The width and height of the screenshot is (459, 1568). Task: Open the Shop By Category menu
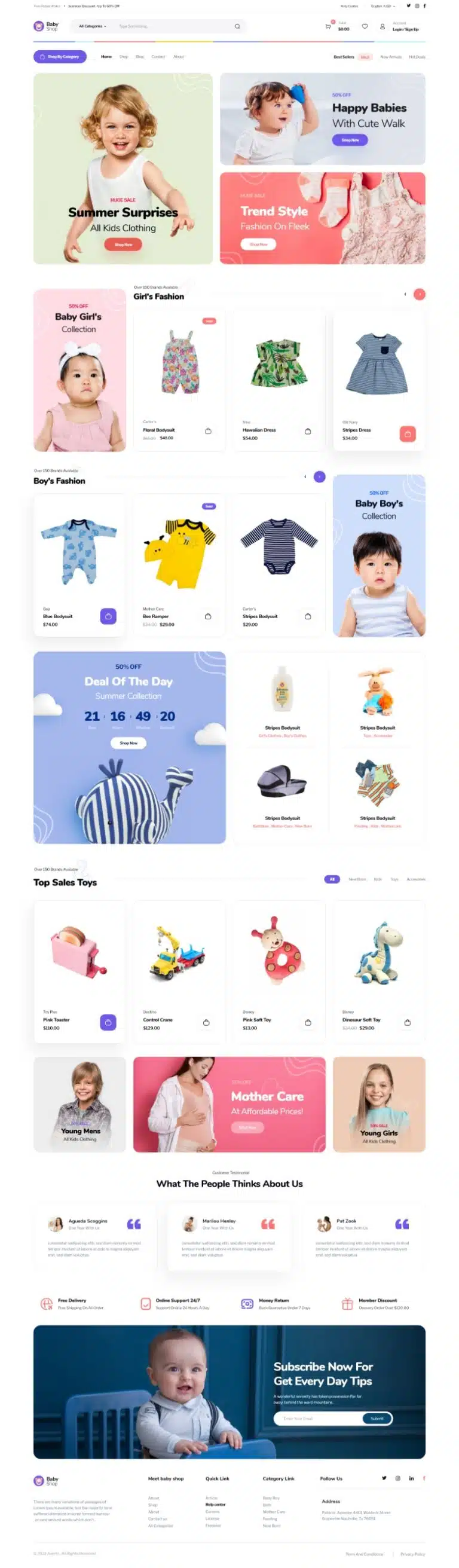(60, 57)
